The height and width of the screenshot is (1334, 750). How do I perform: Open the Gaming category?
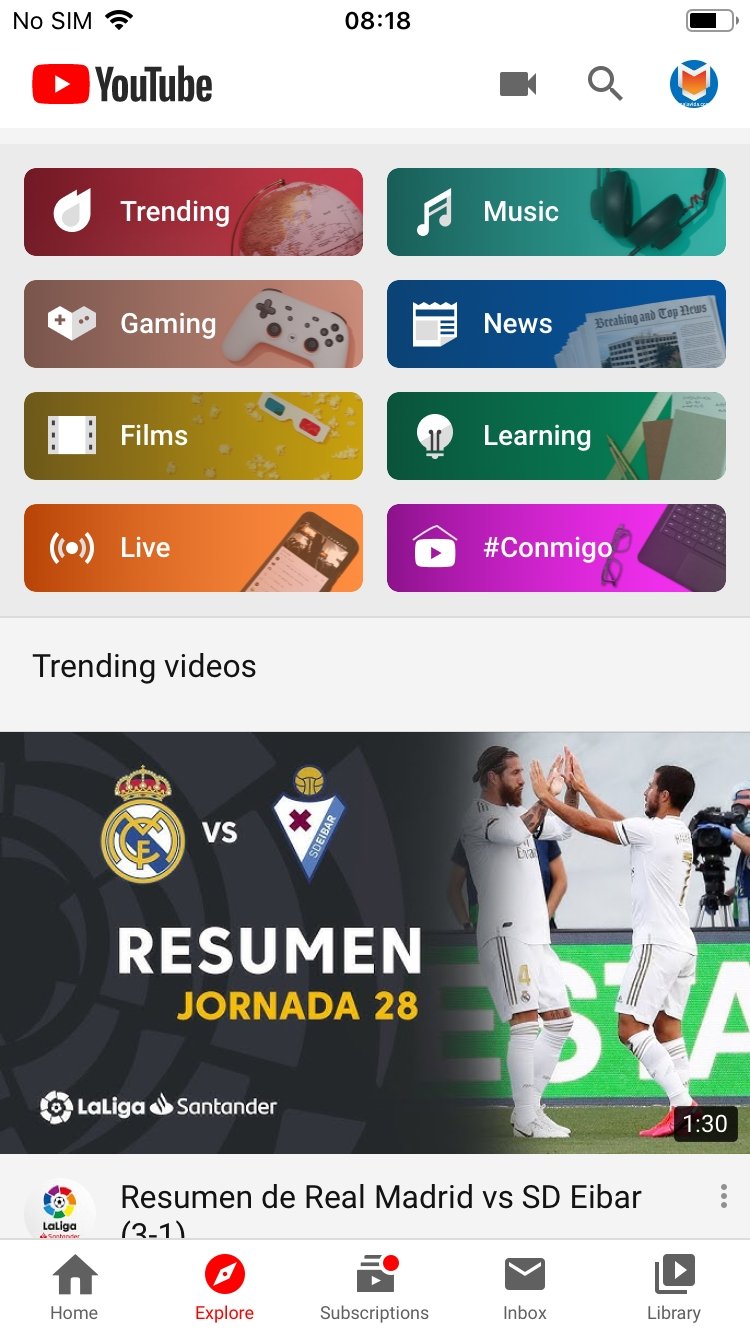click(193, 324)
